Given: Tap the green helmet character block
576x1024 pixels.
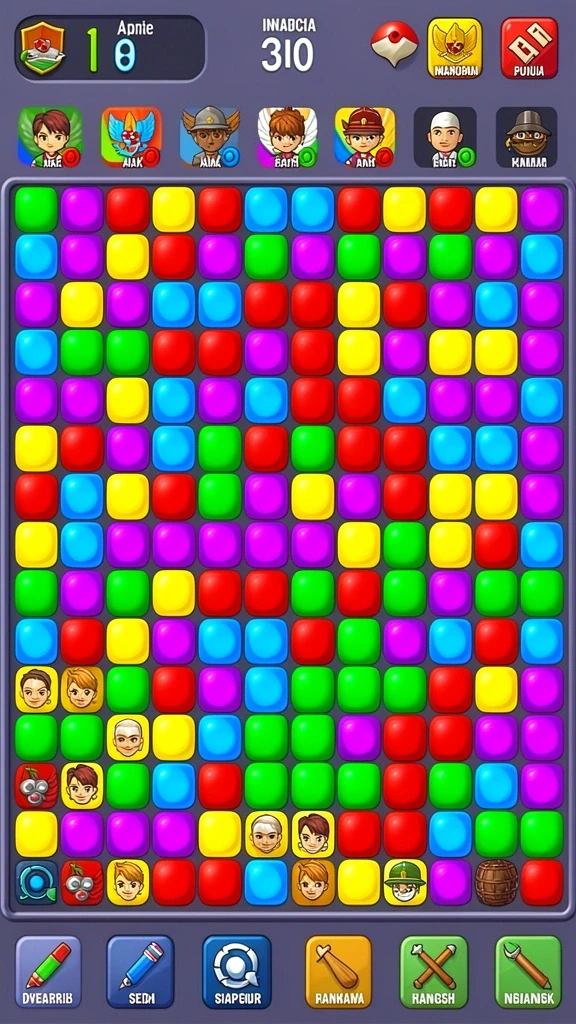Looking at the screenshot, I should point(405,882).
